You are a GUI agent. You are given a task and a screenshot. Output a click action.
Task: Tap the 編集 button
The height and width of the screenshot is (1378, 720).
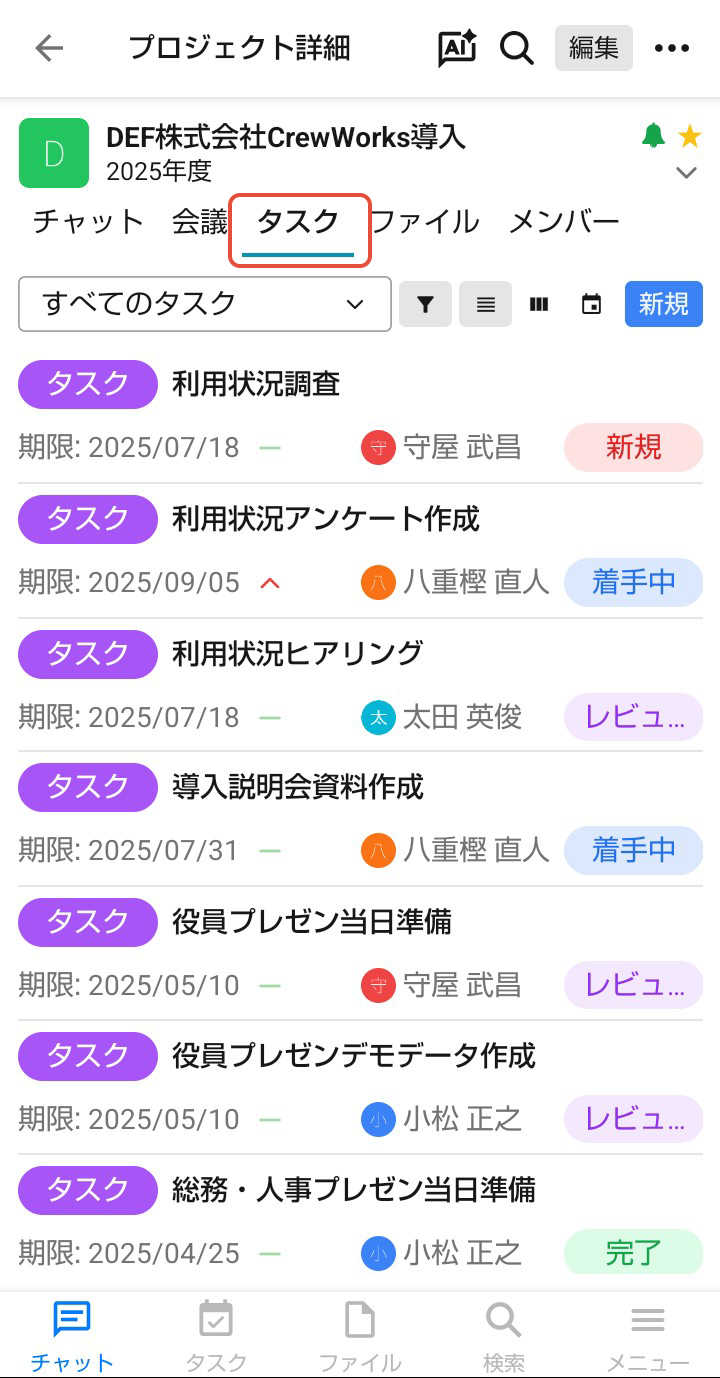click(593, 48)
